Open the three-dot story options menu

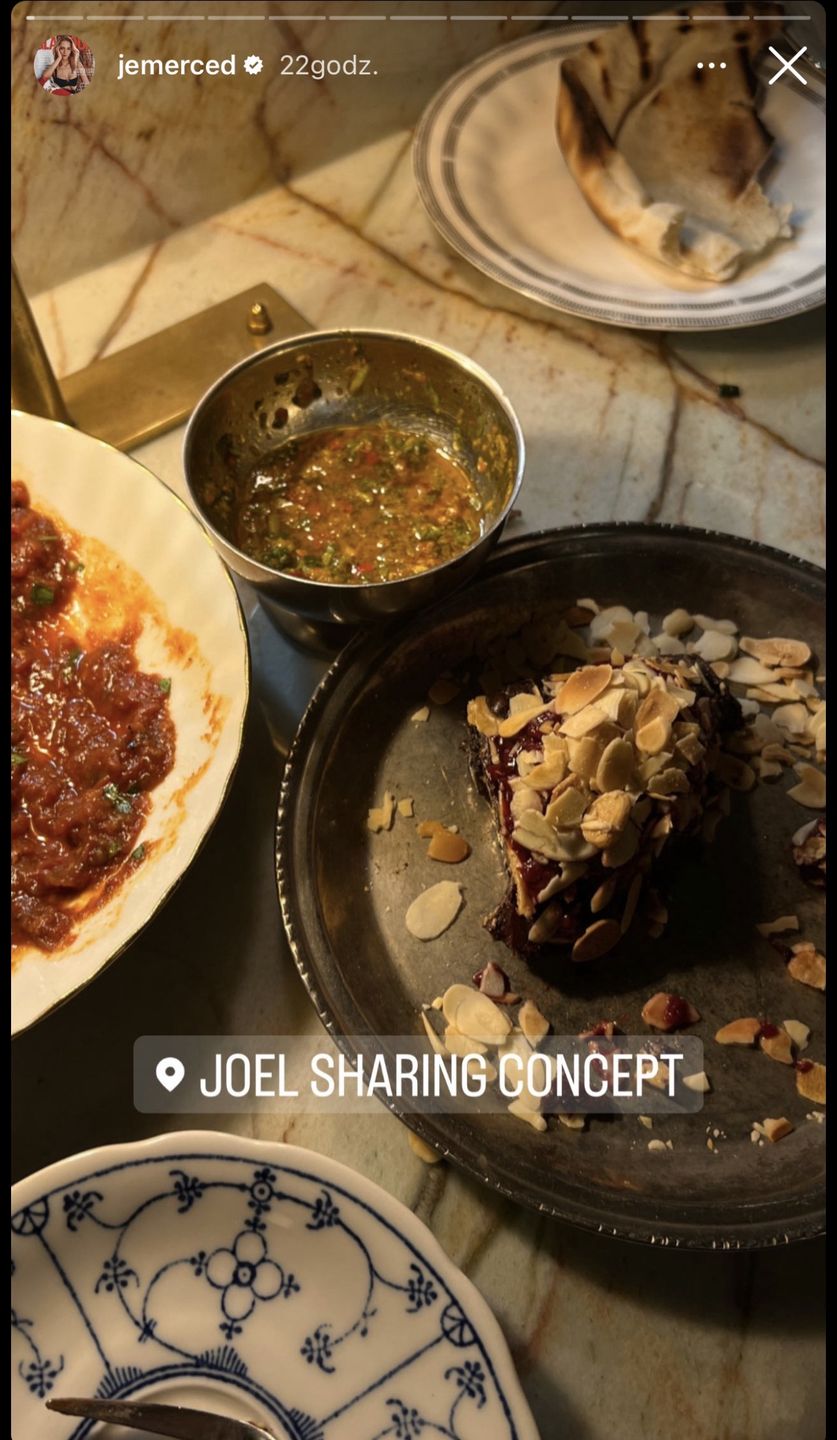[x=711, y=66]
